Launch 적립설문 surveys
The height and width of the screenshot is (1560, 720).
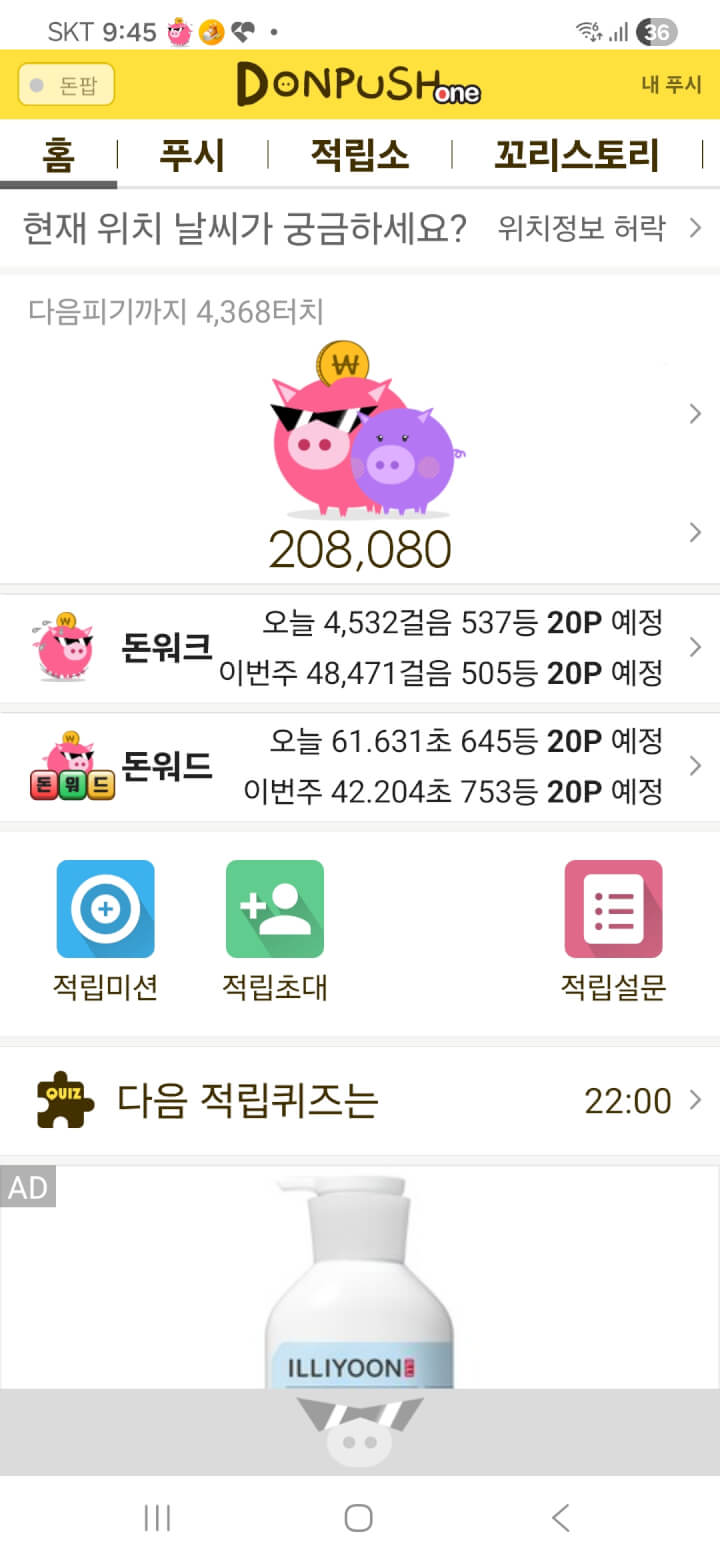613,930
